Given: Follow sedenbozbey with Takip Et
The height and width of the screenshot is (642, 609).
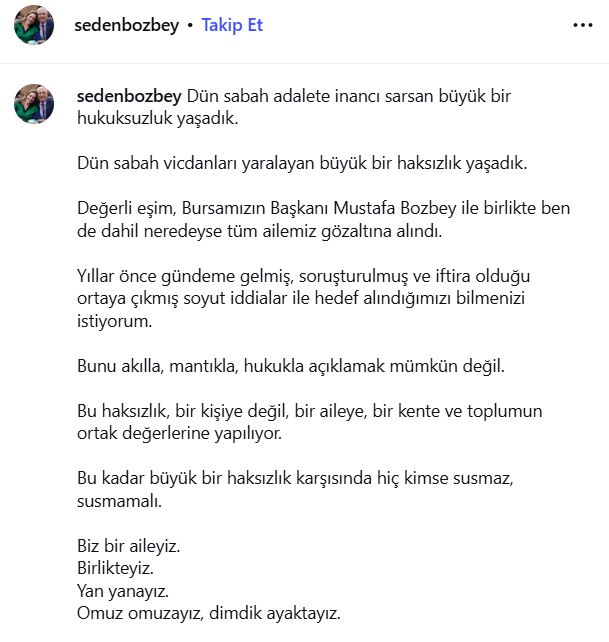Looking at the screenshot, I should coord(232,25).
